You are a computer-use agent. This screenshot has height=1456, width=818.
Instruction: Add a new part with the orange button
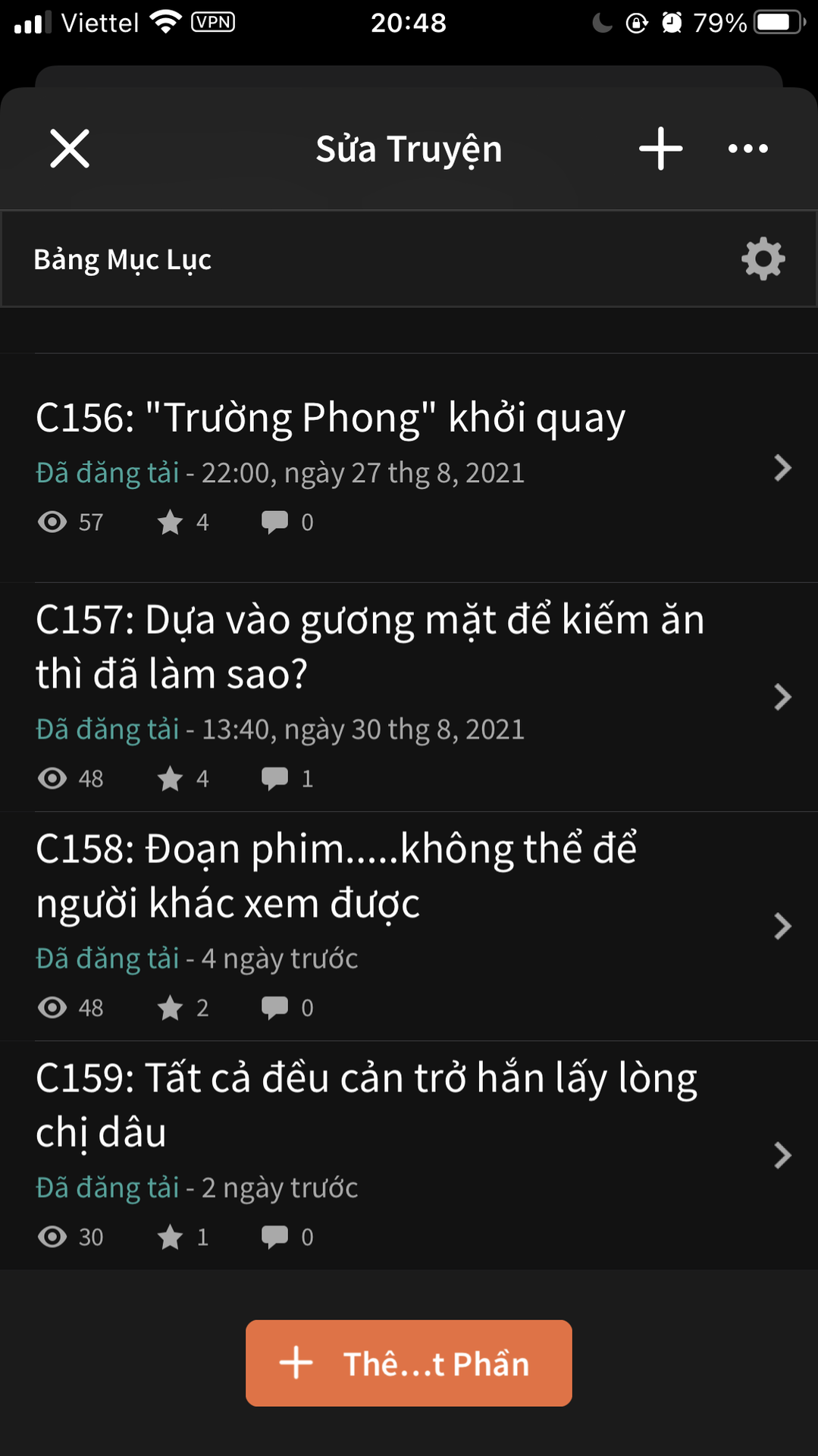pyautogui.click(x=409, y=1363)
